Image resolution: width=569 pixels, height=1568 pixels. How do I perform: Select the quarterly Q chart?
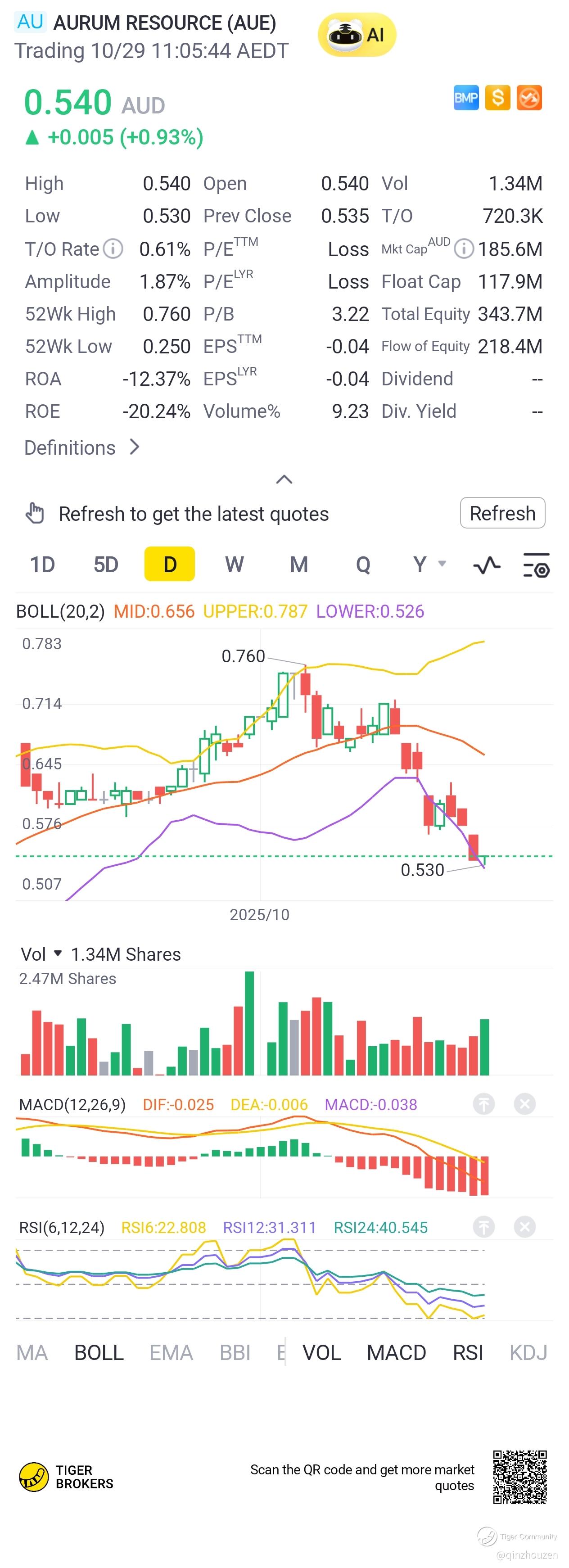363,564
